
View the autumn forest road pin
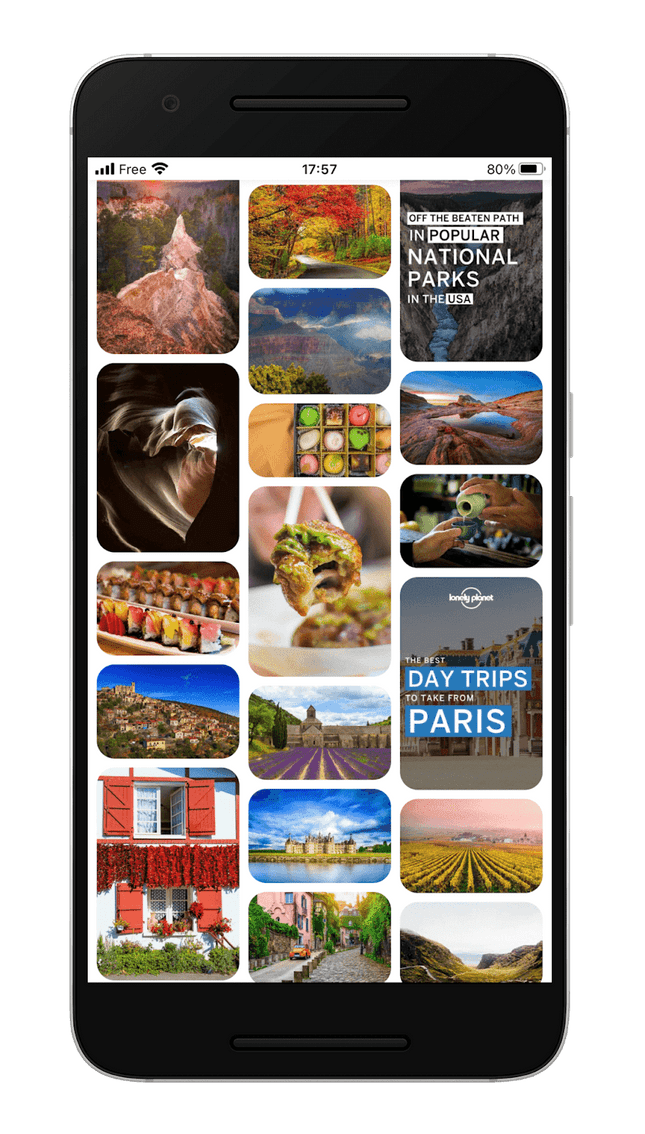[x=319, y=231]
